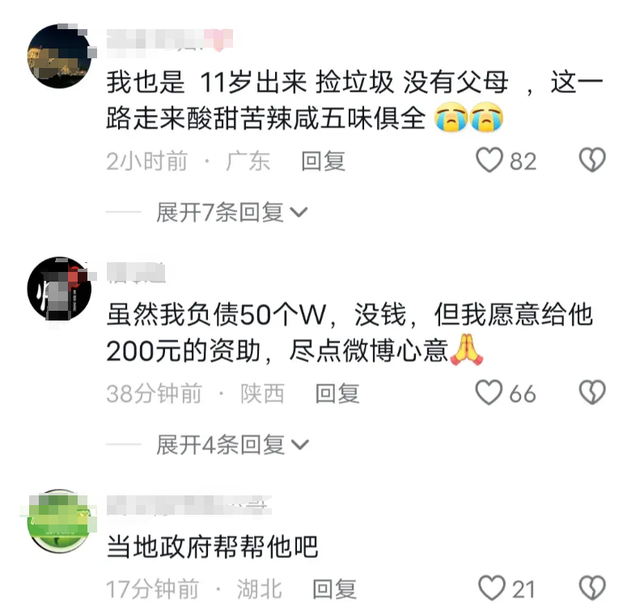
Task: Reply to the 广东 comment
Action: (323, 160)
